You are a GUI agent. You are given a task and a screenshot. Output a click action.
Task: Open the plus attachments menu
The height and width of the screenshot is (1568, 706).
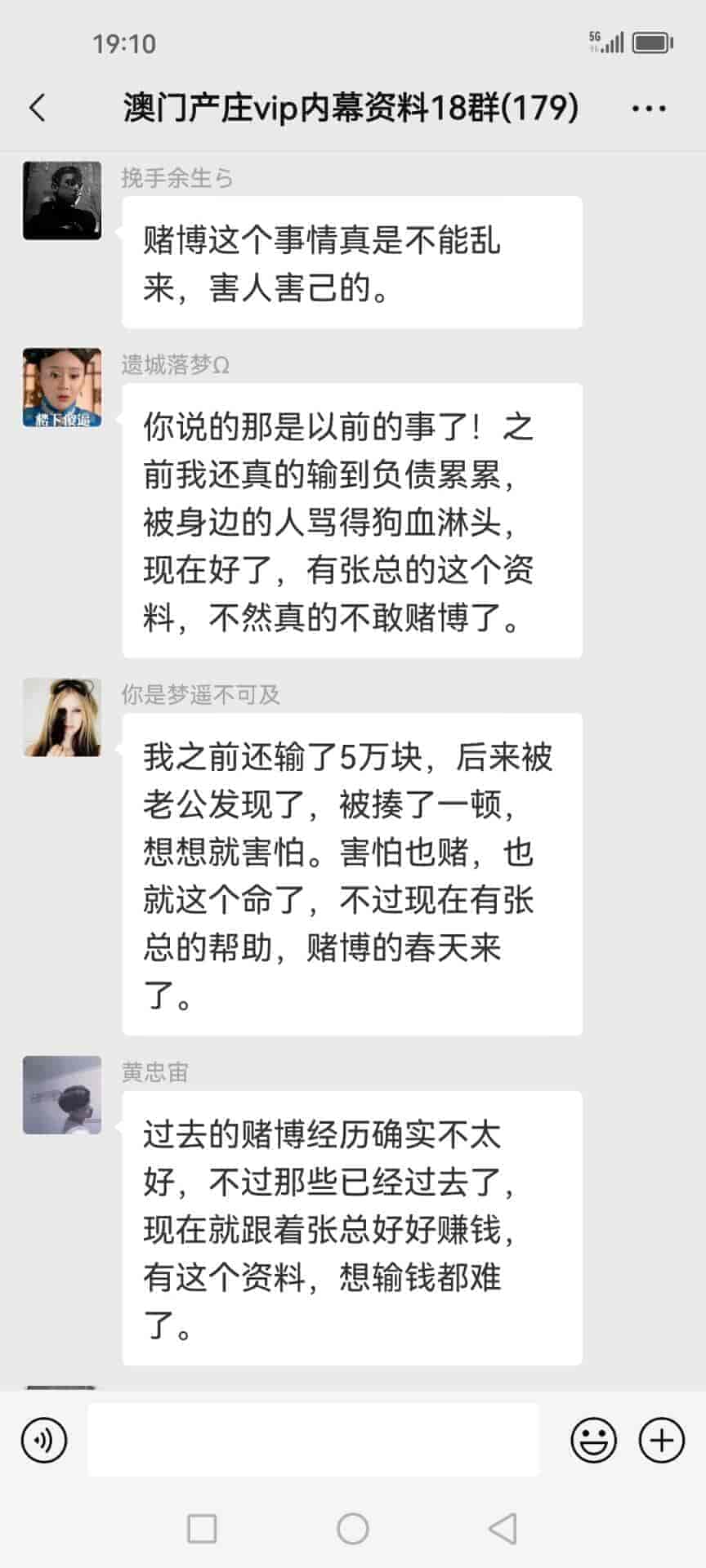pyautogui.click(x=661, y=1440)
